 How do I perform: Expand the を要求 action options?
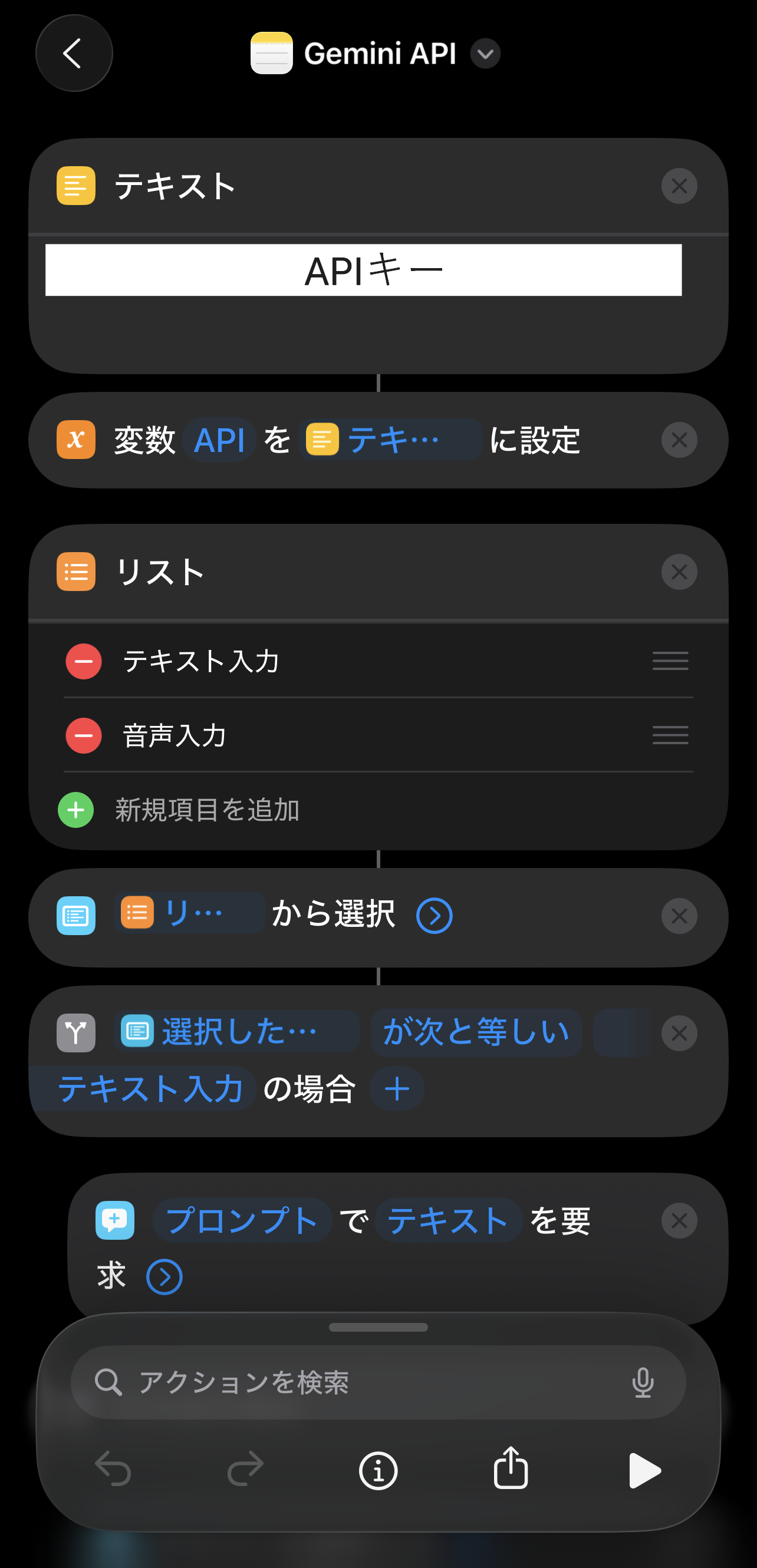[164, 1276]
